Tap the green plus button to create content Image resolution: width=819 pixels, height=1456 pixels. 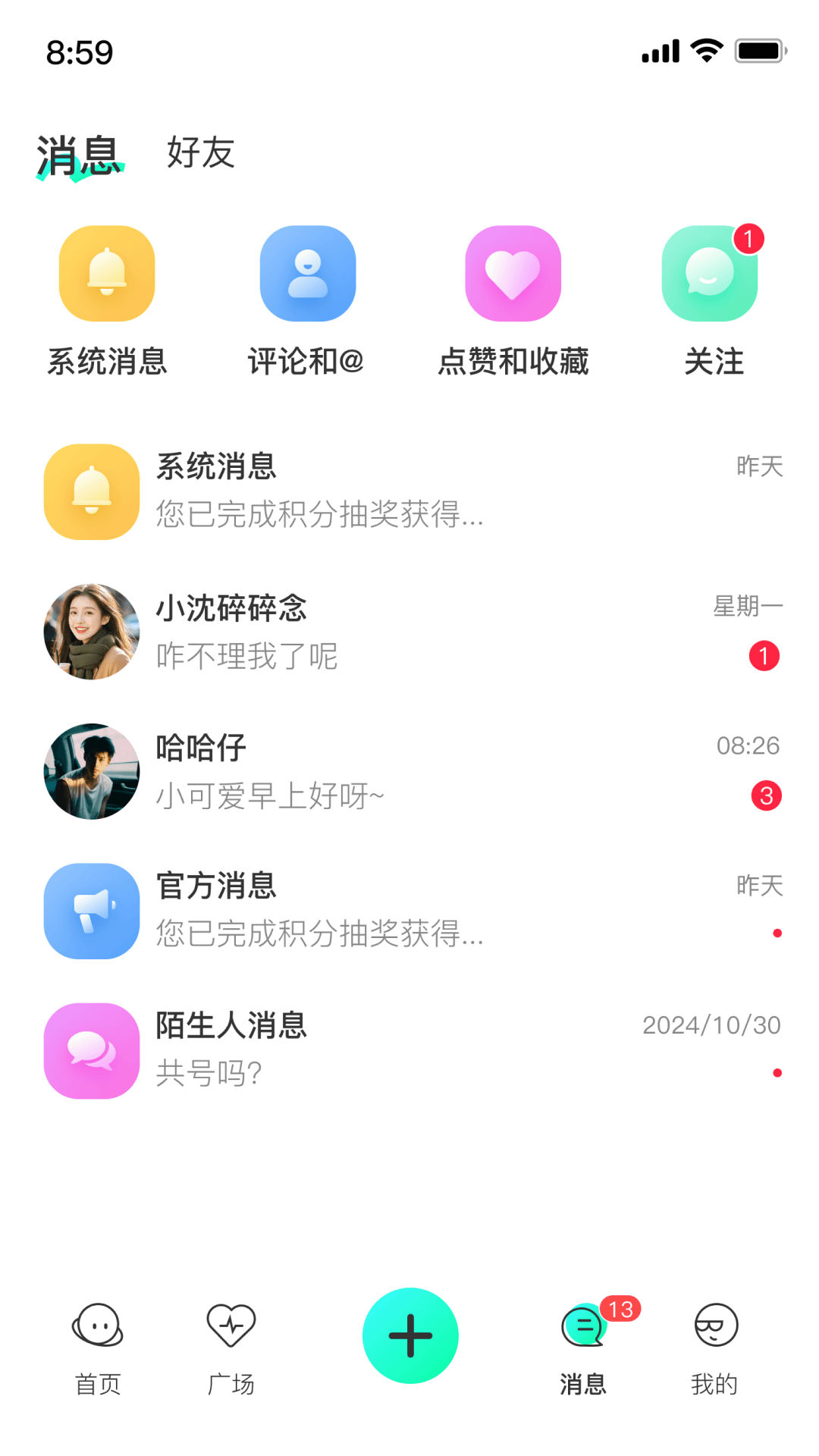(409, 1335)
